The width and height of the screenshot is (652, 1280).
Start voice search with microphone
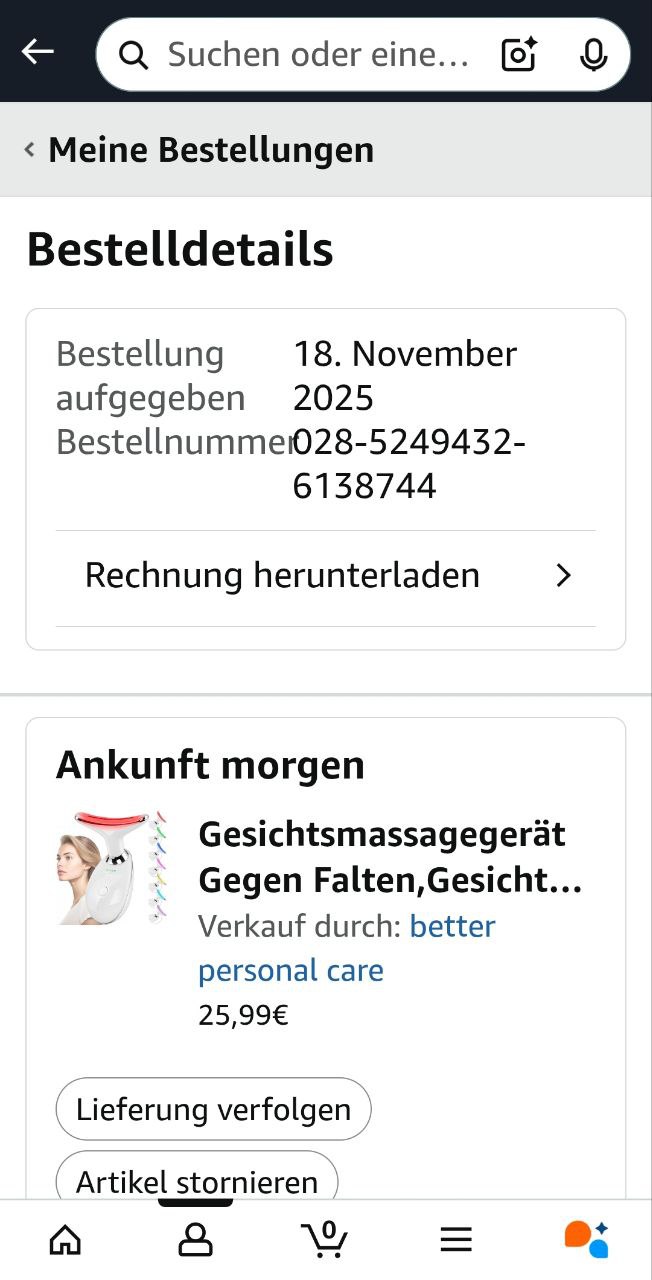click(x=593, y=54)
